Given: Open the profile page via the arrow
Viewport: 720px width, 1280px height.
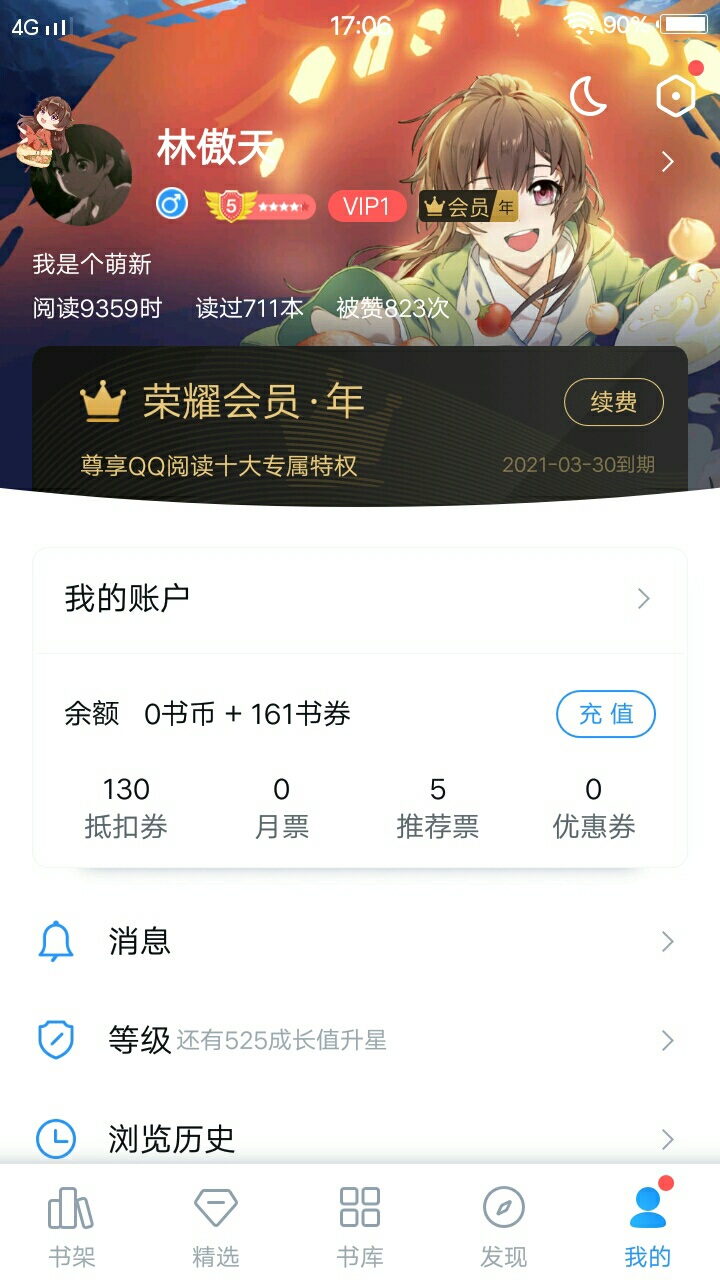Looking at the screenshot, I should click(668, 162).
